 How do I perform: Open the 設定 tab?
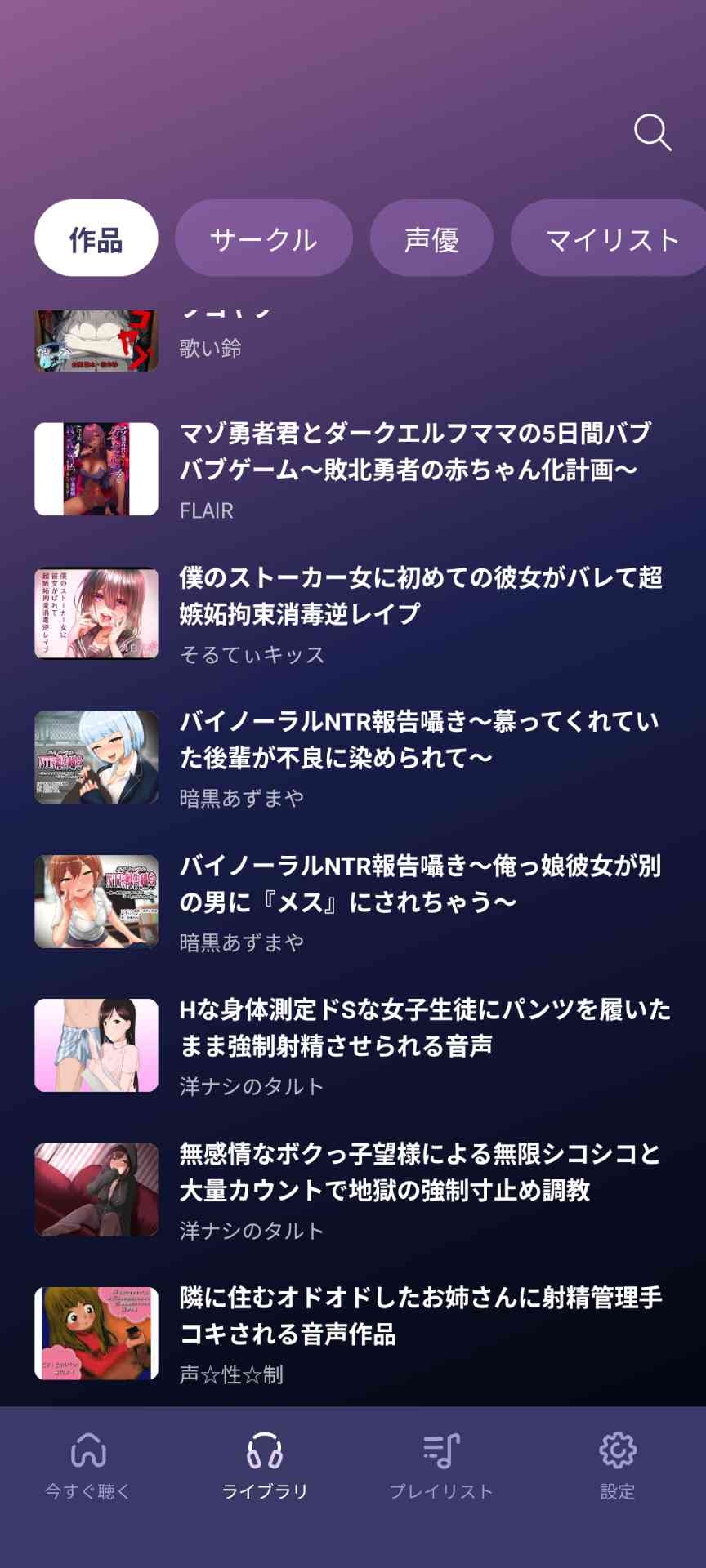(x=618, y=1466)
